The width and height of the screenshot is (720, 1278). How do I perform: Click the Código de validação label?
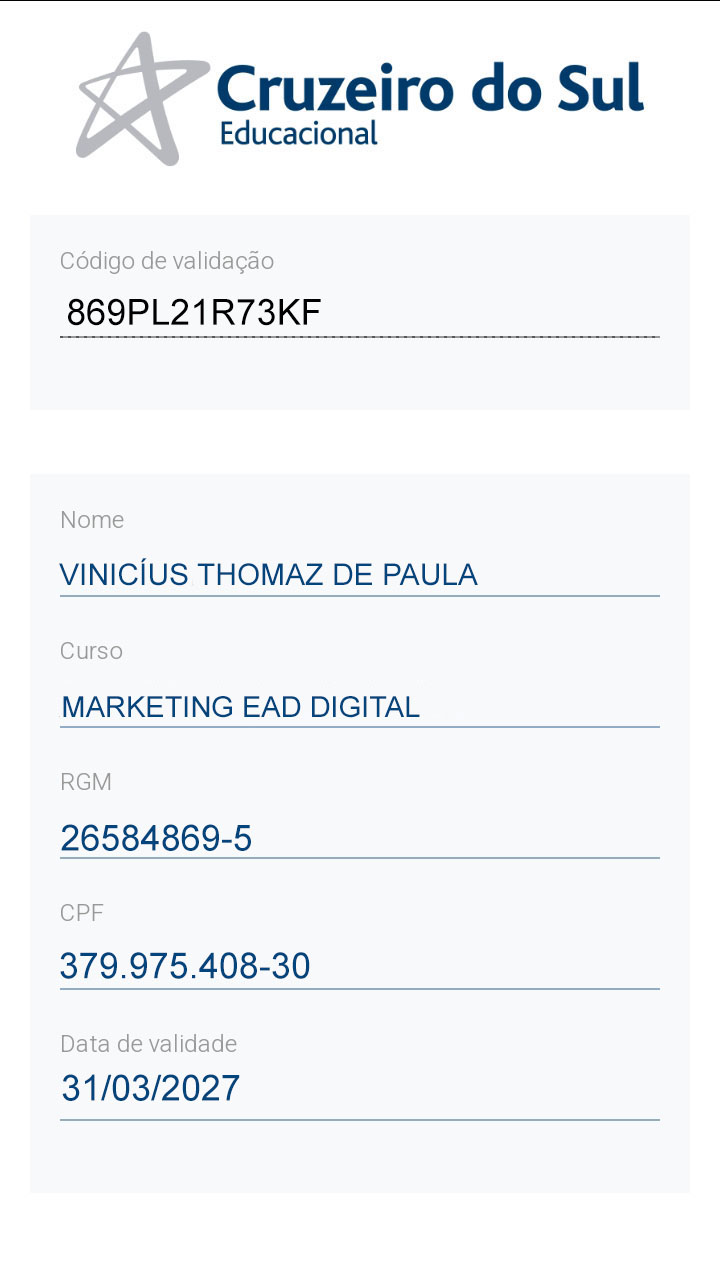coord(169,260)
